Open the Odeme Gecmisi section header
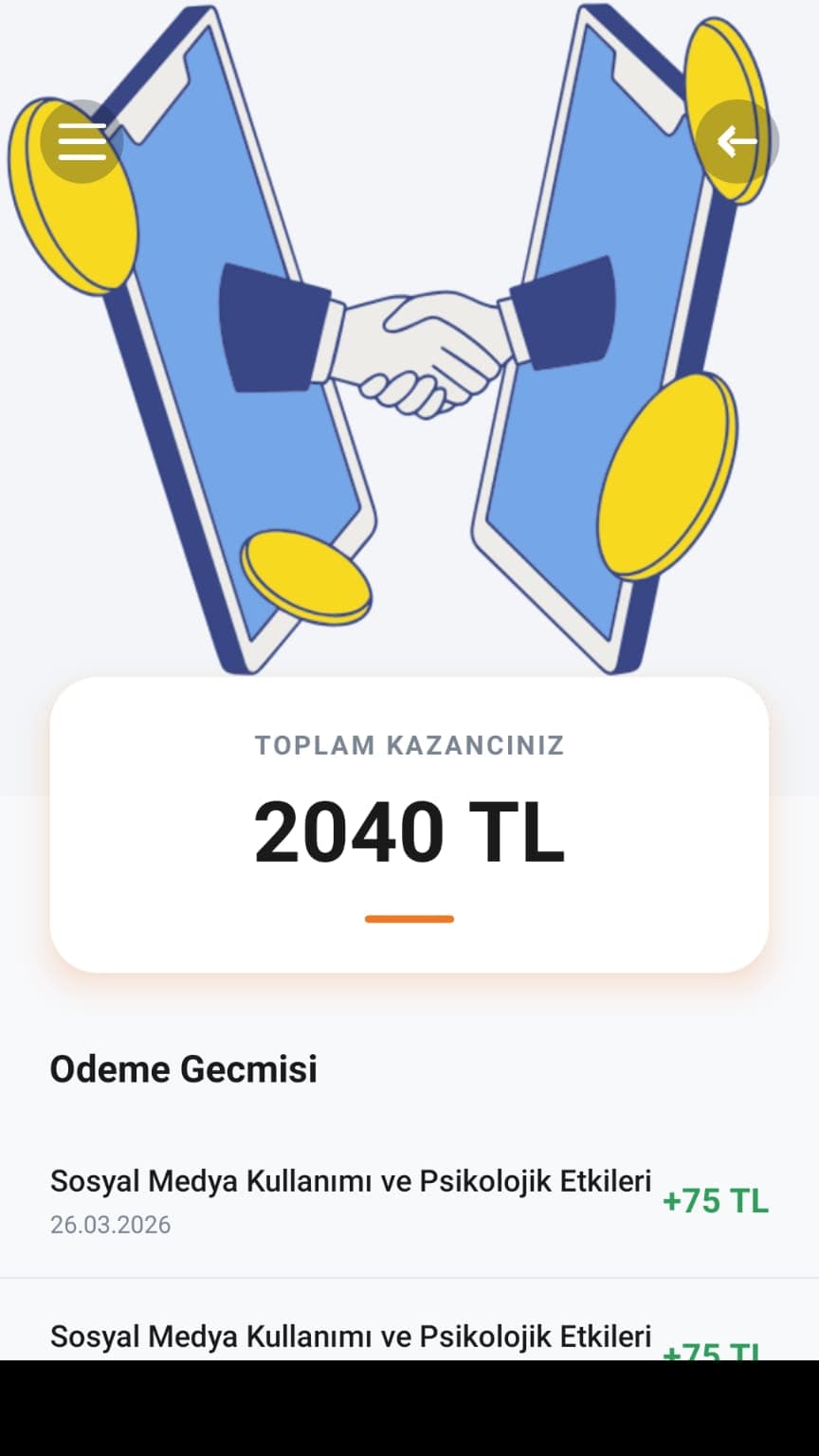Viewport: 819px width, 1456px height. point(185,1069)
